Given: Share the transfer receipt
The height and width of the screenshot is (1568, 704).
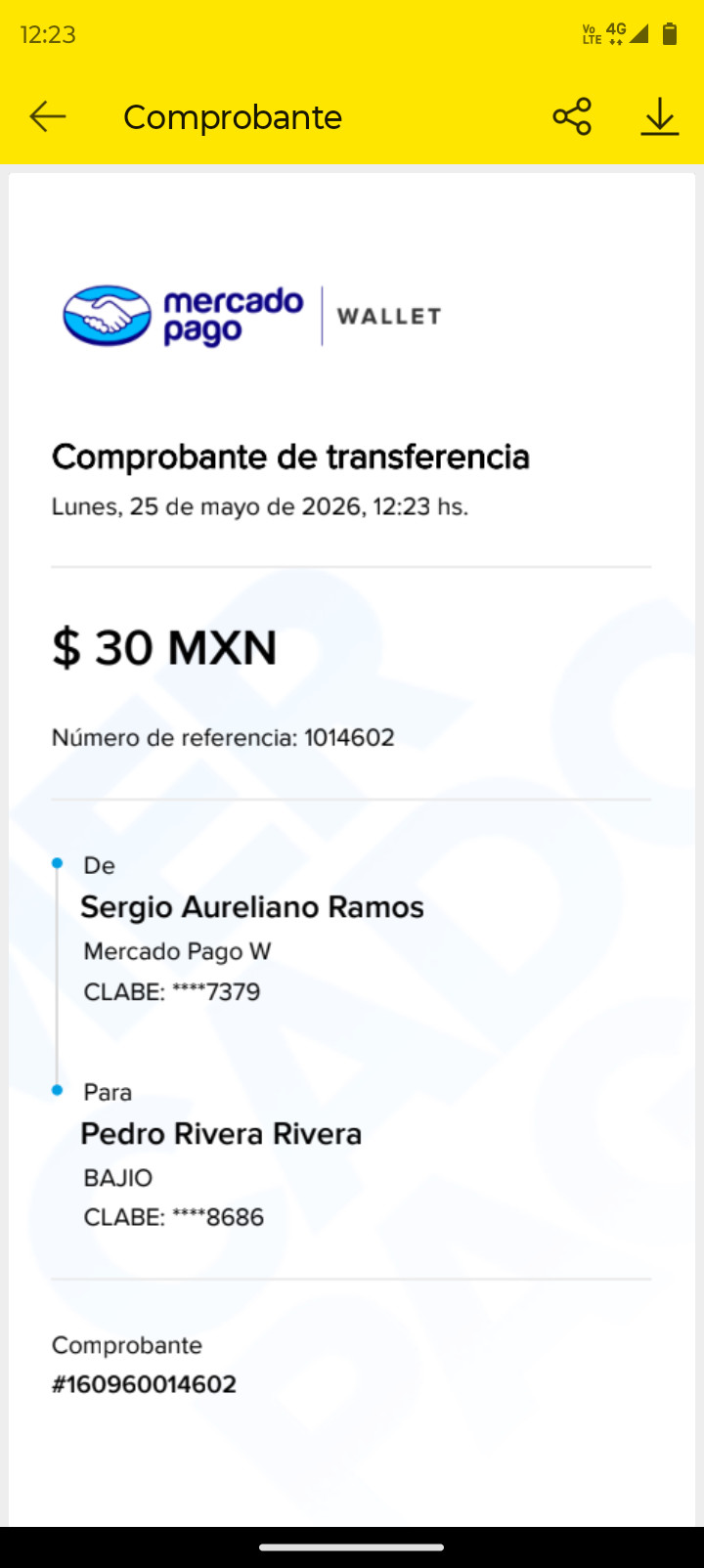Looking at the screenshot, I should [572, 116].
